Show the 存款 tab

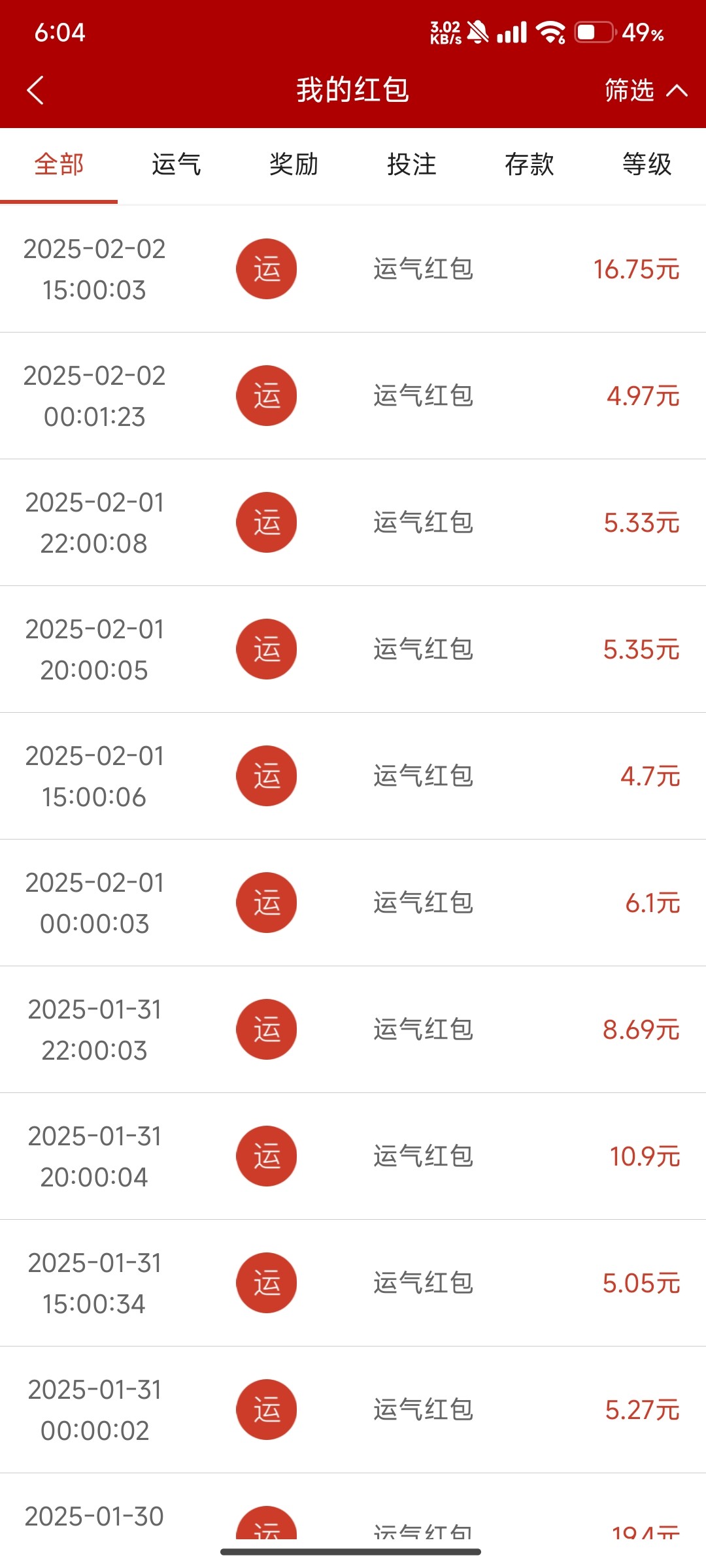click(x=529, y=165)
